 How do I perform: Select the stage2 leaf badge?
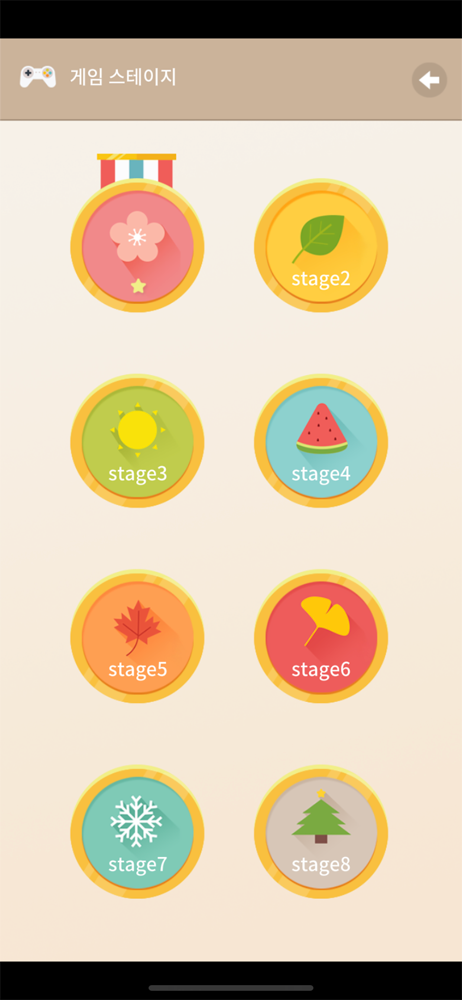point(321,246)
